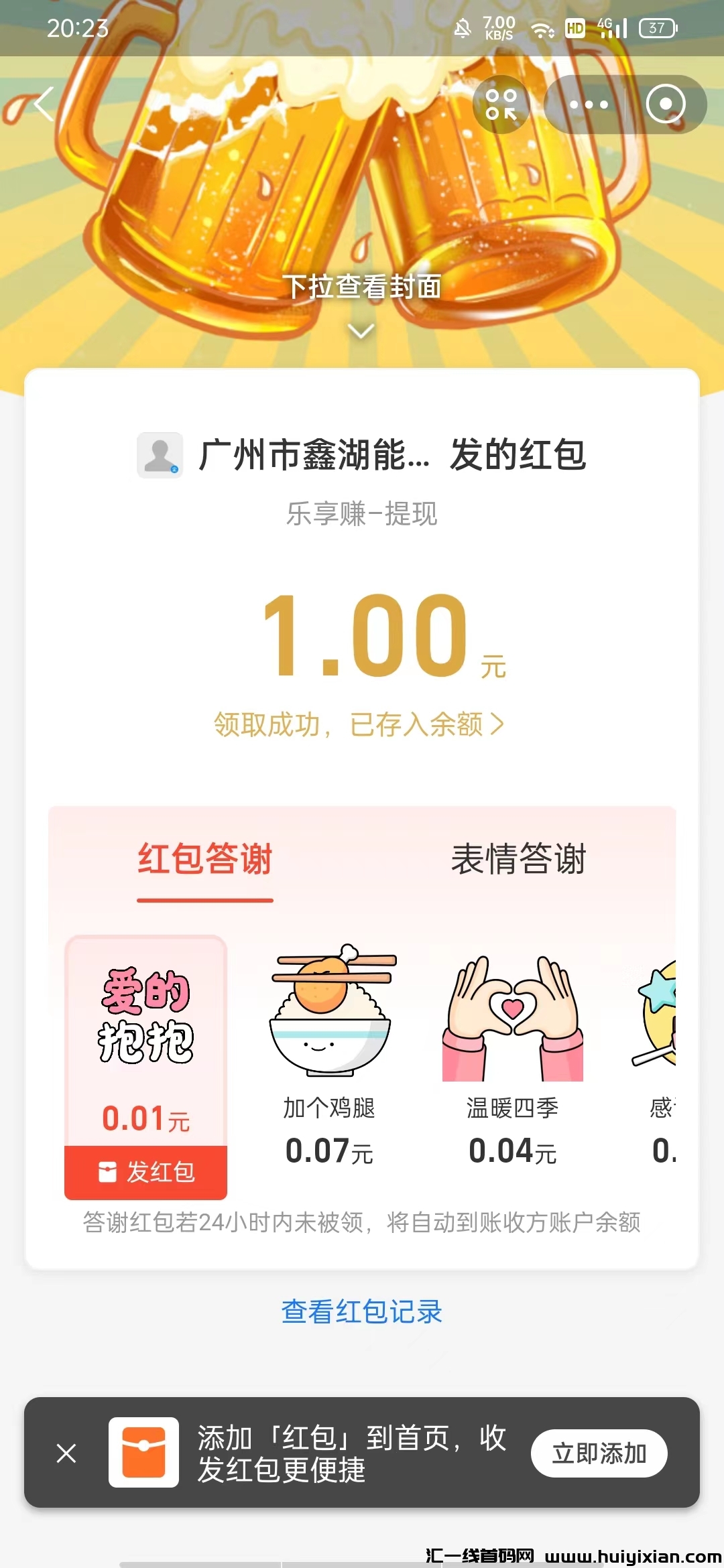Viewport: 724px width, 1568px height.
Task: Dismiss the add-to-home banner
Action: pyautogui.click(x=66, y=1453)
